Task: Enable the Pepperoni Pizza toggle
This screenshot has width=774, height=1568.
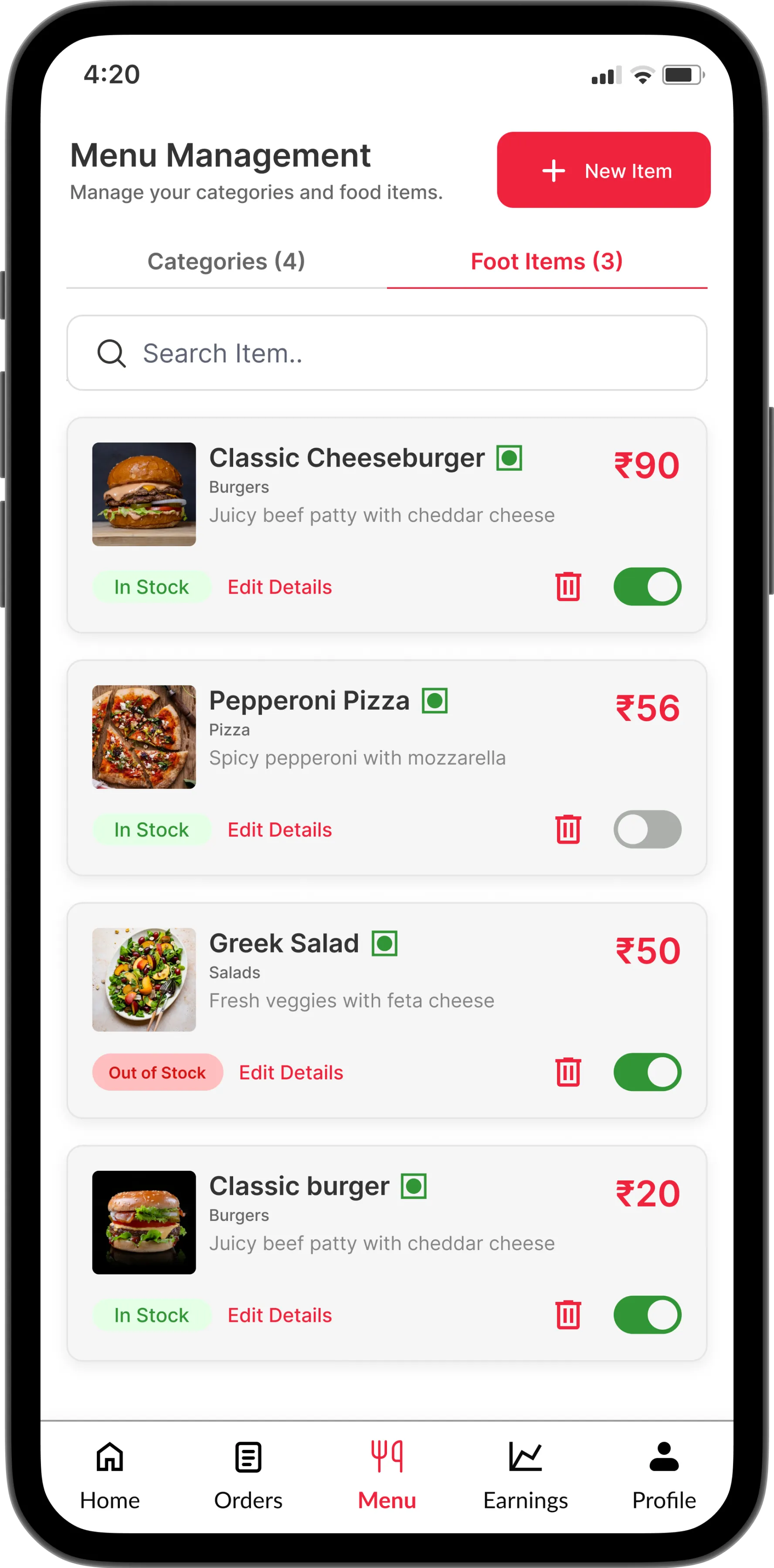Action: pyautogui.click(x=647, y=829)
